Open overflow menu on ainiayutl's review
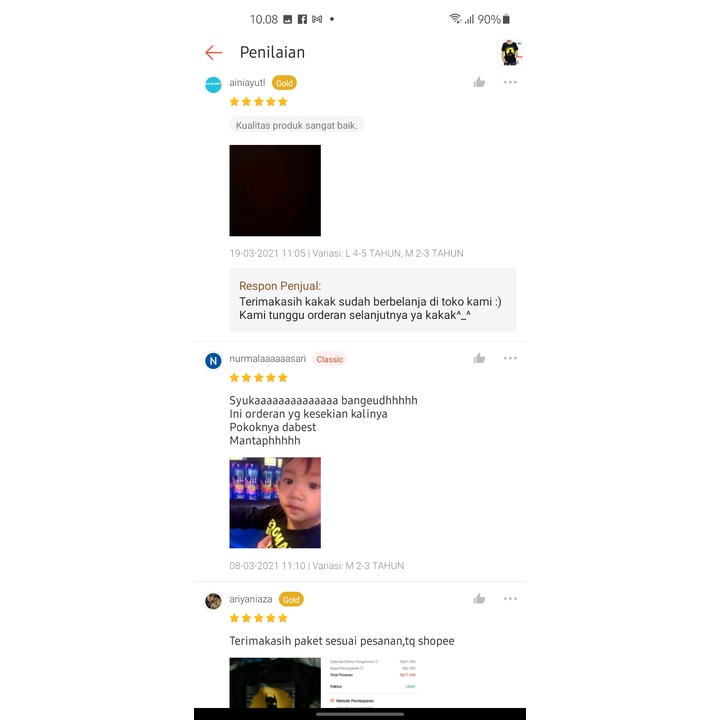 510,82
